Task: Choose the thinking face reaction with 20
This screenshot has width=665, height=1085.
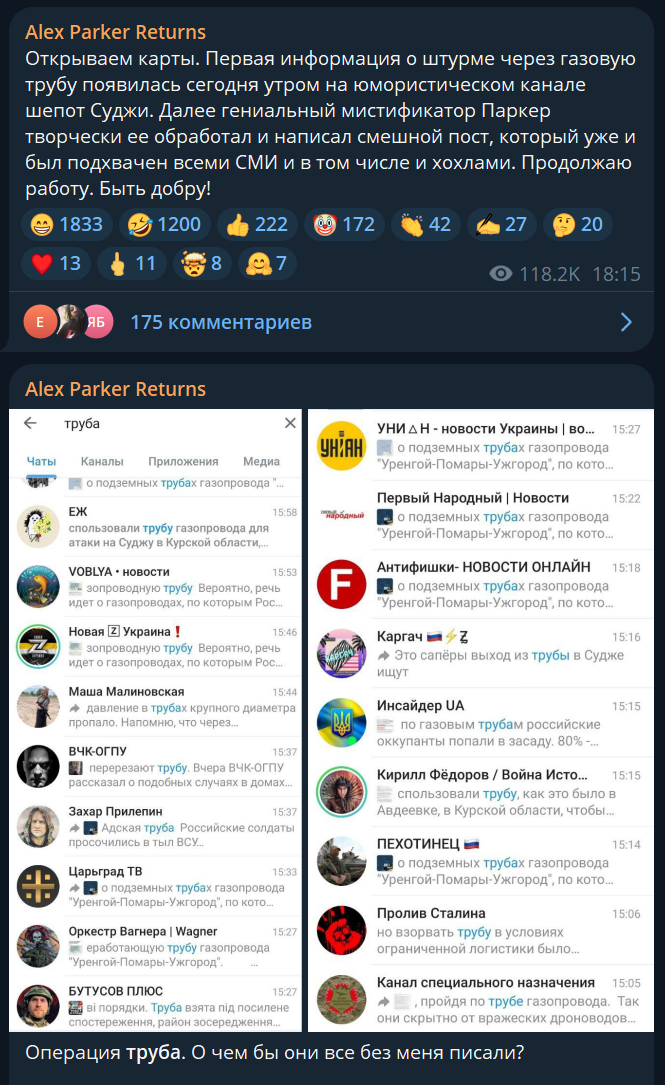Action: pos(578,224)
